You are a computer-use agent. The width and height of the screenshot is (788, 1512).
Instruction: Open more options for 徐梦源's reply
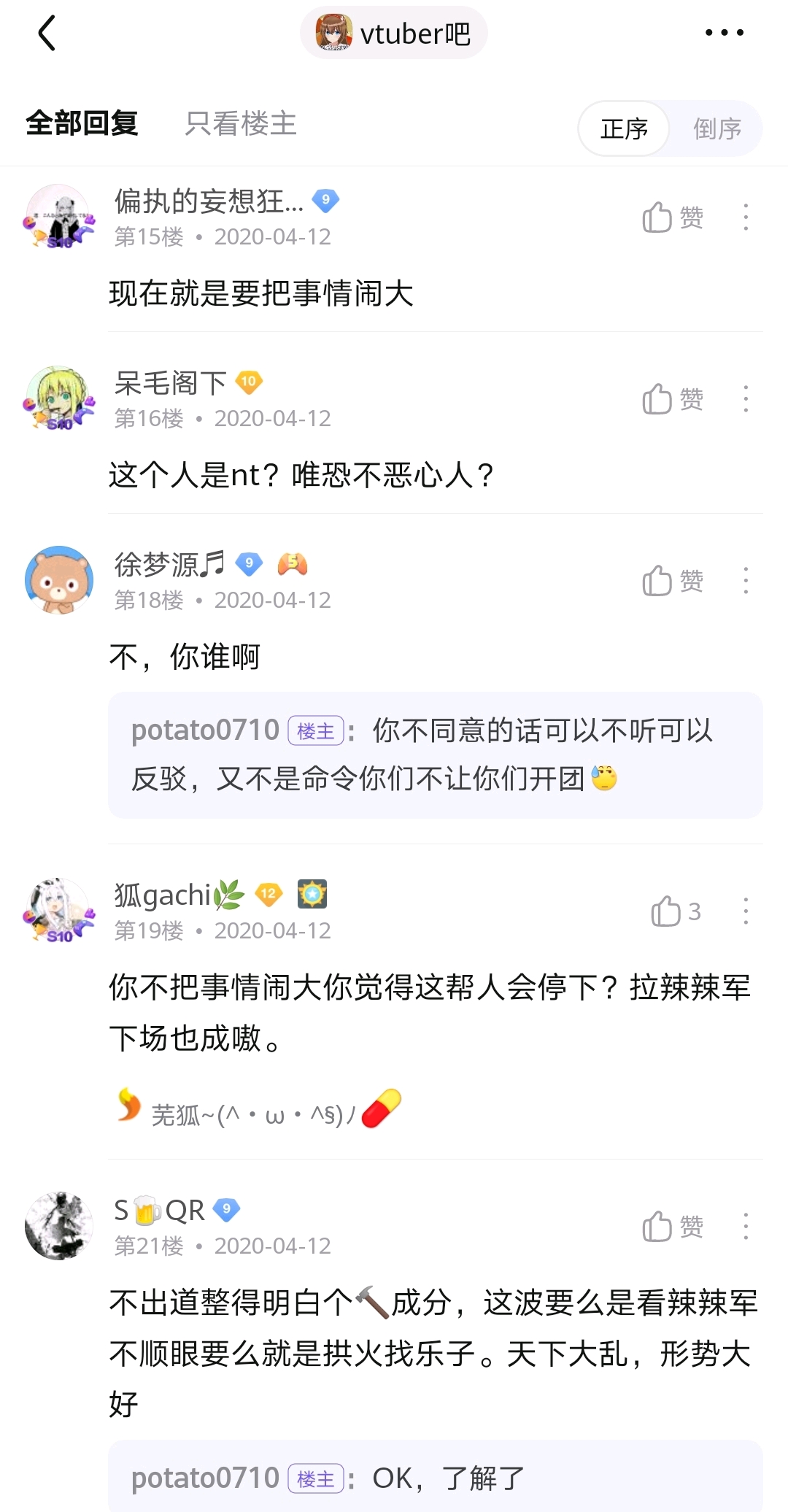pyautogui.click(x=745, y=581)
